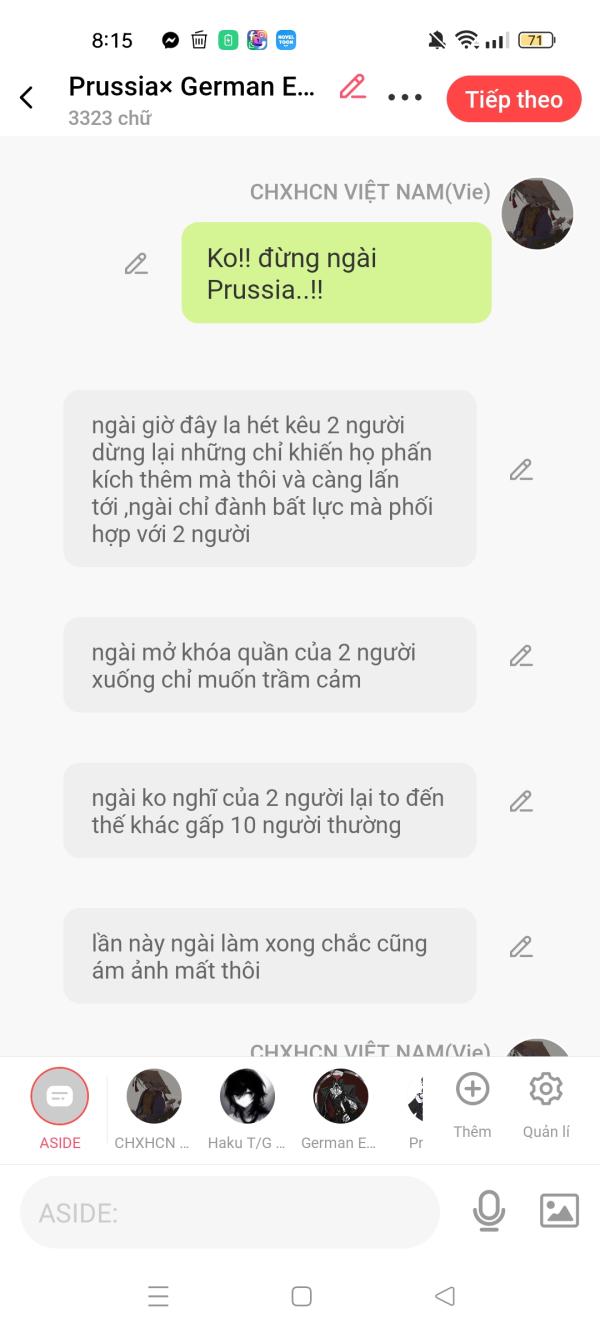Screen dimensions: 600x1333
Task: Insert an image with the picture icon
Action: pos(559,1211)
